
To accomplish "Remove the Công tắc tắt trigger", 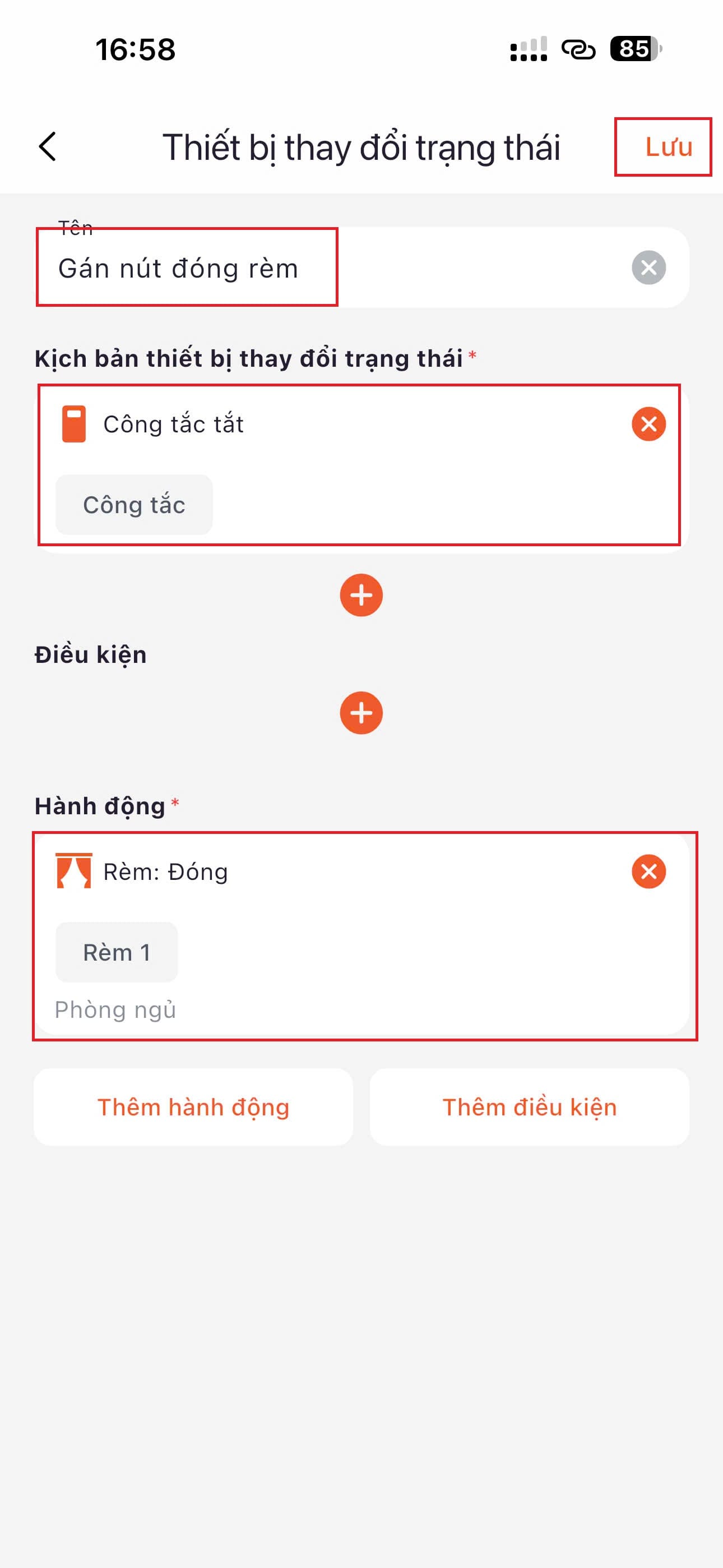I will point(648,423).
